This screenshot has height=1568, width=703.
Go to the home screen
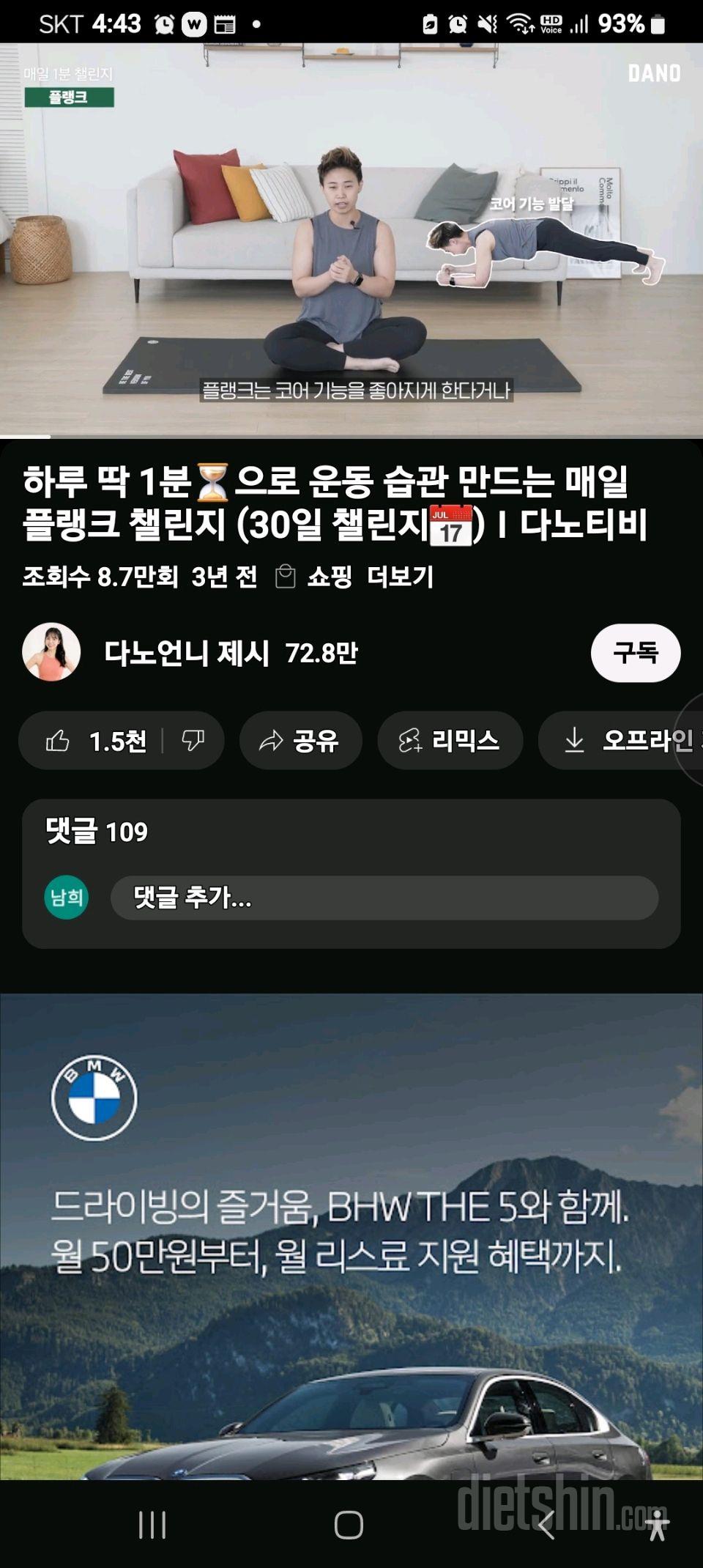pos(349,1526)
